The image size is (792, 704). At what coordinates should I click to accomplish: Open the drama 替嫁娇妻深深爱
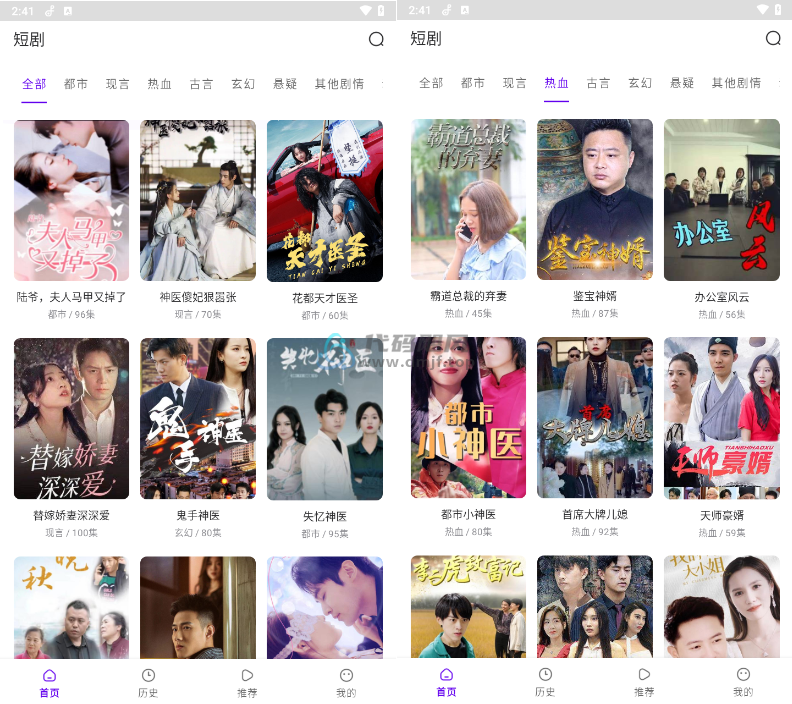pyautogui.click(x=71, y=418)
